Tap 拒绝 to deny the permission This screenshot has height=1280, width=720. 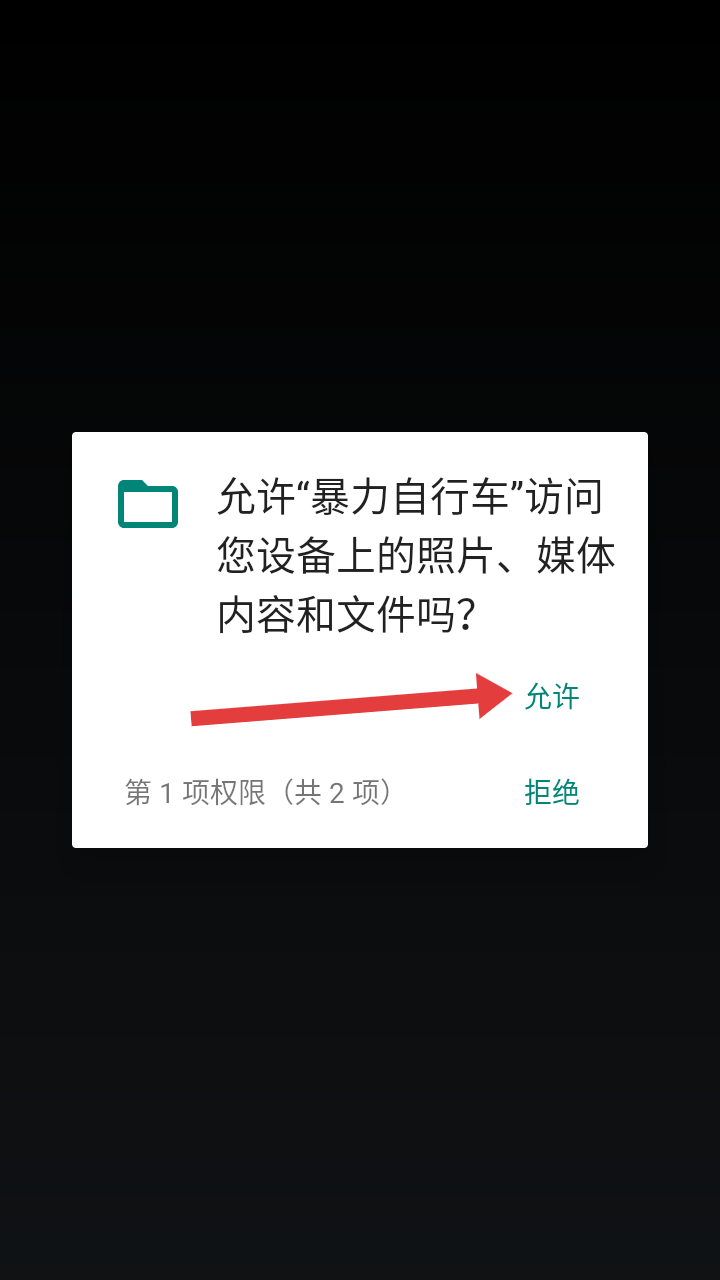coord(552,792)
